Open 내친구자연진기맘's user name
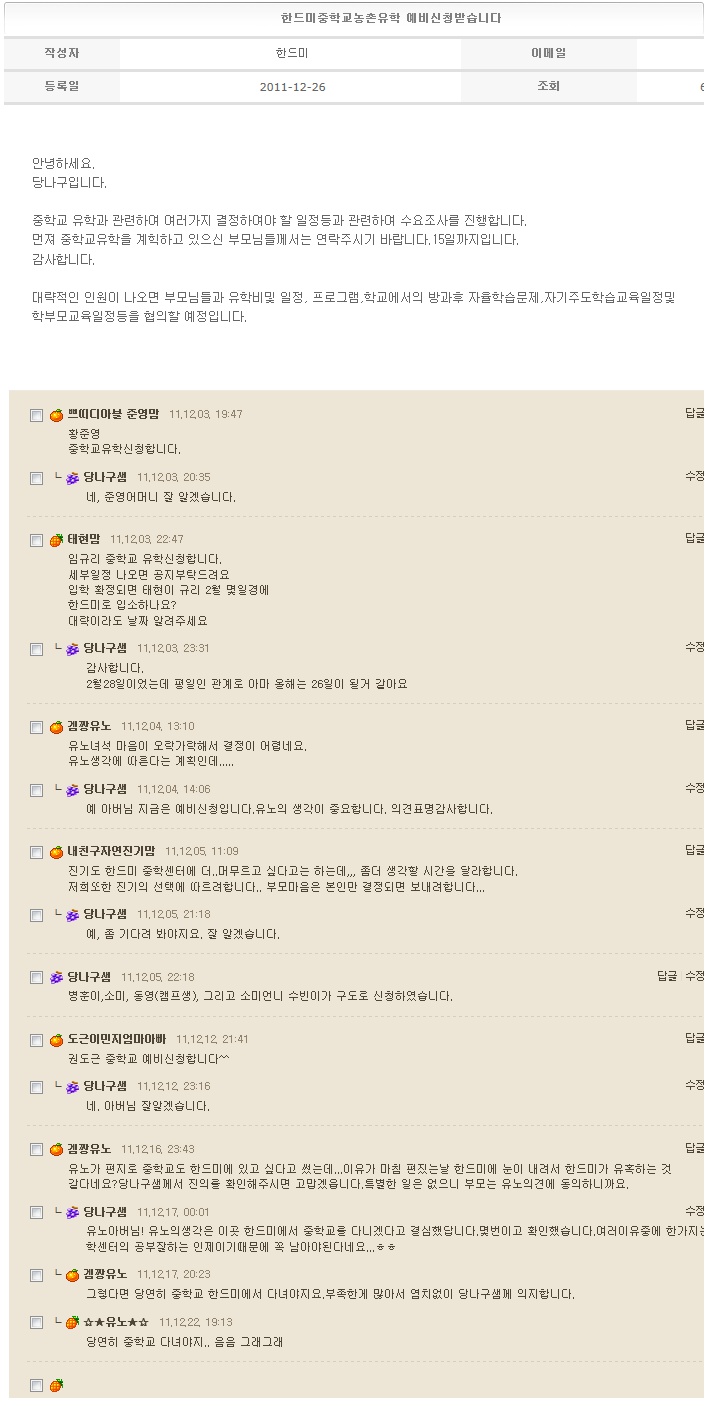 (111, 851)
